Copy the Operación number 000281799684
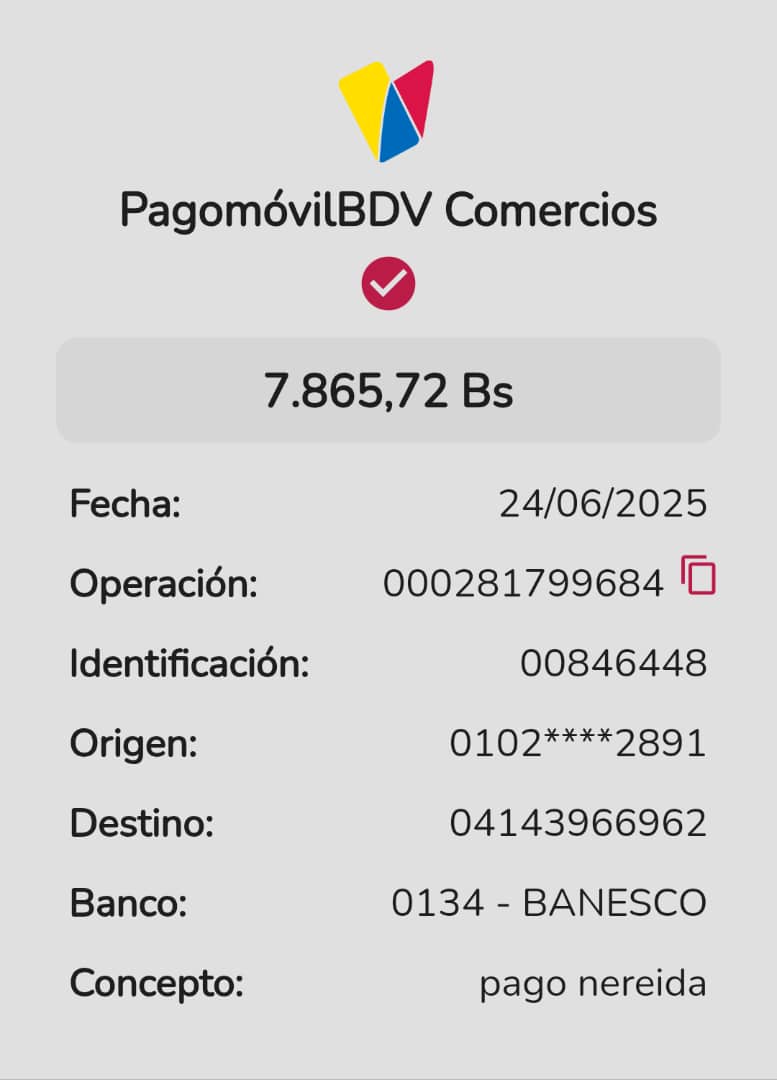The height and width of the screenshot is (1080, 777). click(699, 577)
